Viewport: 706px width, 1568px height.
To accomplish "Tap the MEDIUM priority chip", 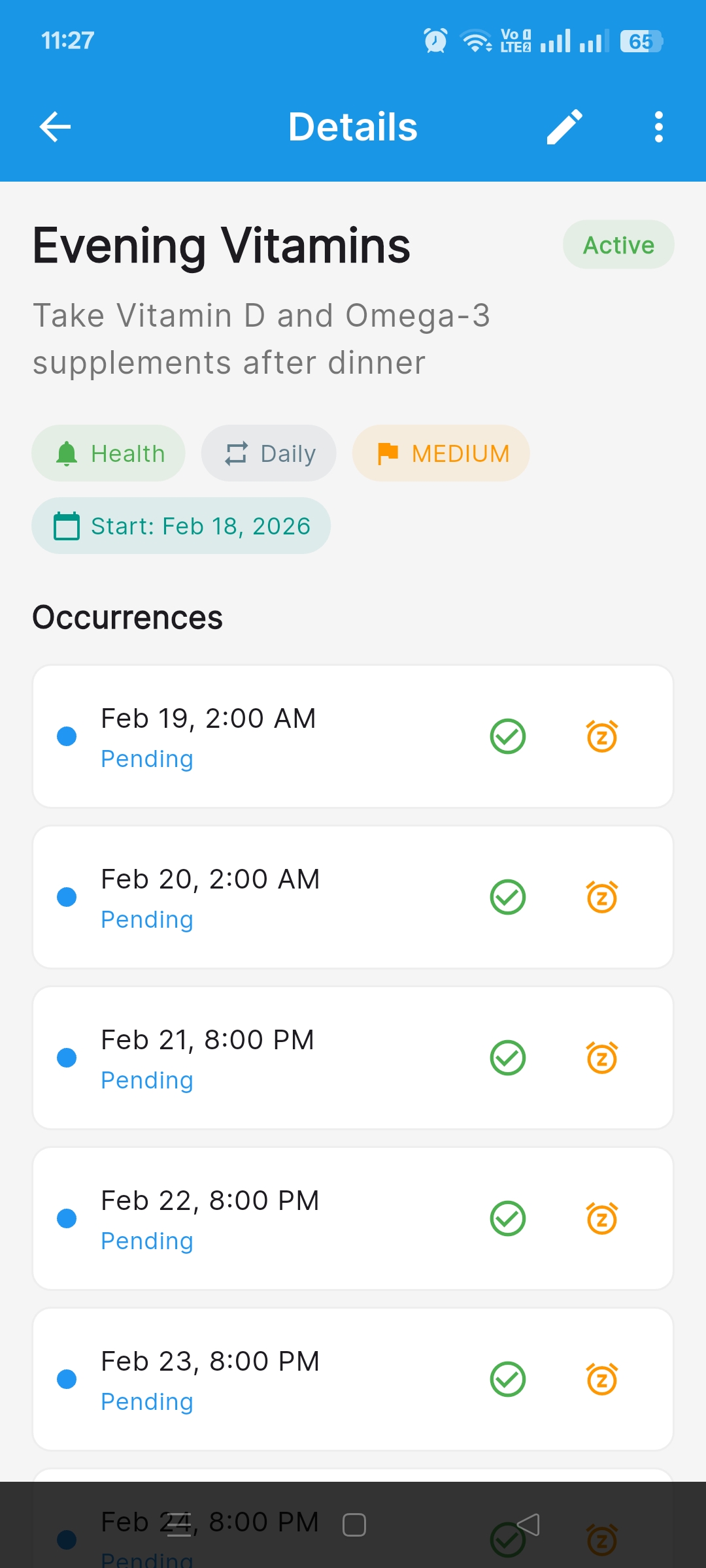I will pos(441,453).
